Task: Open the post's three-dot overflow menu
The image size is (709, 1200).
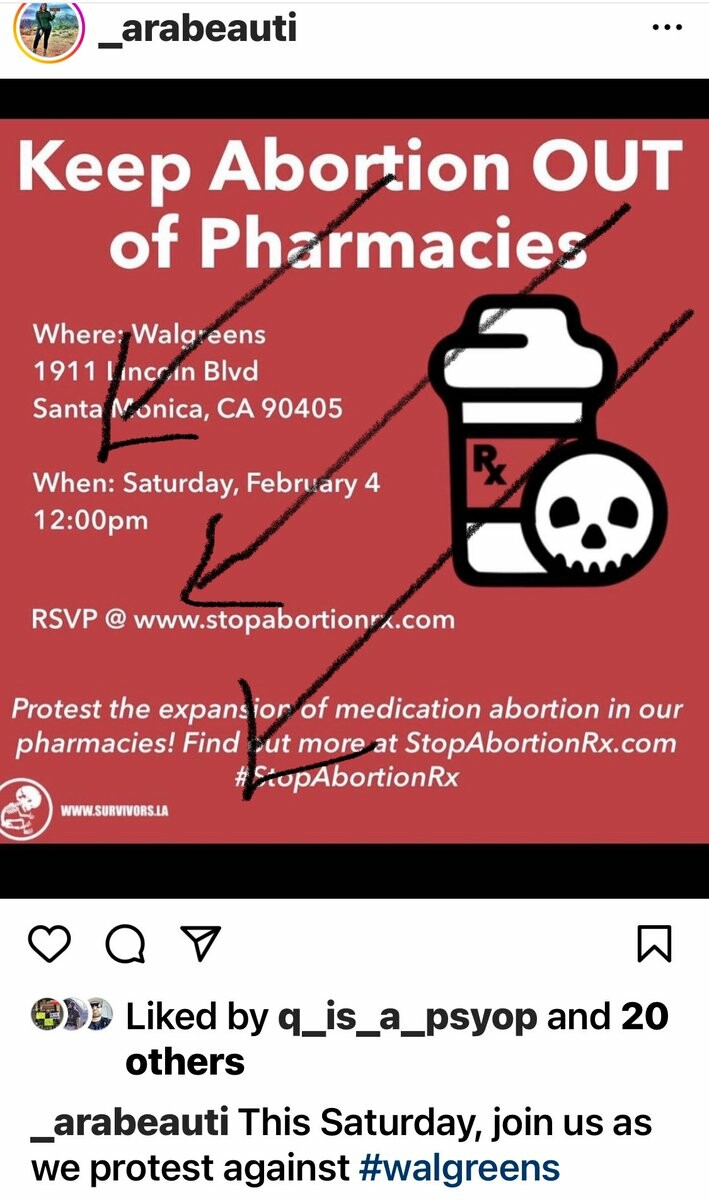Action: point(666,28)
